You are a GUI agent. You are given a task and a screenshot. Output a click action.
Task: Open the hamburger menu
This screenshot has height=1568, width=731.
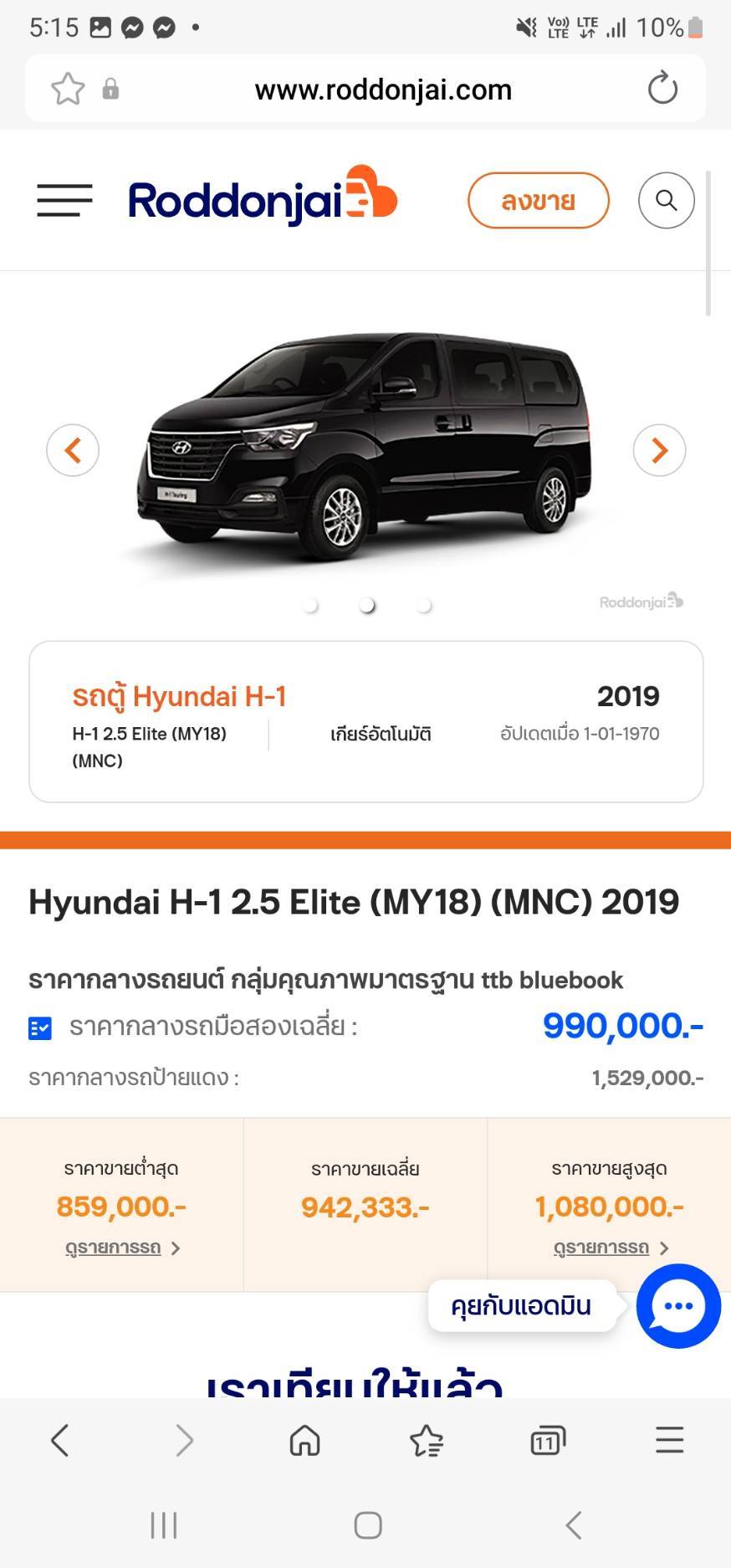64,201
